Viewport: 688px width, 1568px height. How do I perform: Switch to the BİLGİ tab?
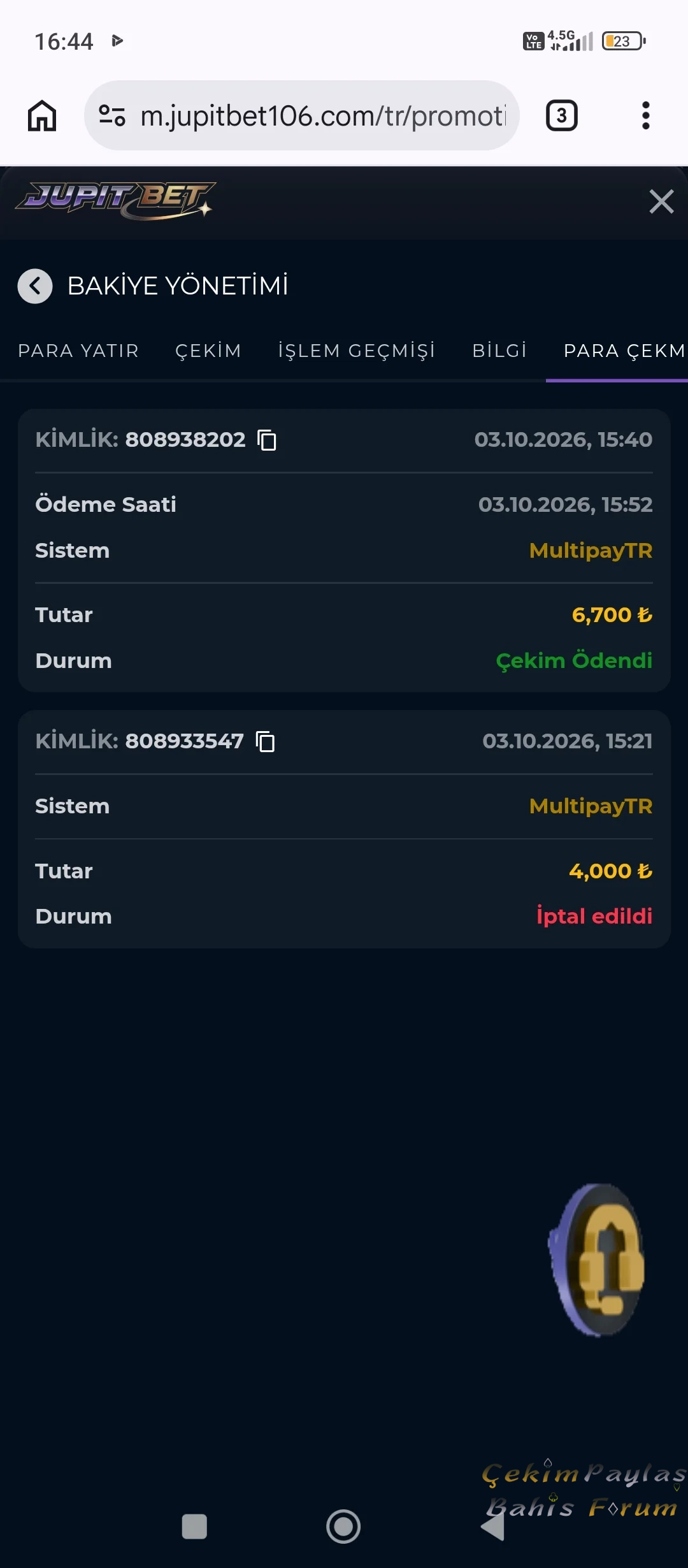coord(499,351)
